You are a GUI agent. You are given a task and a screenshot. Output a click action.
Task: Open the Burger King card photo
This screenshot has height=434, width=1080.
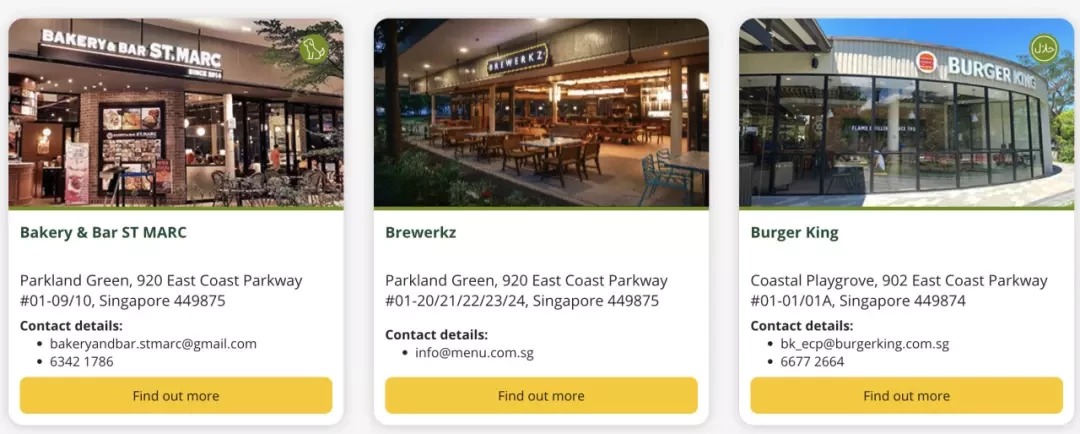906,113
